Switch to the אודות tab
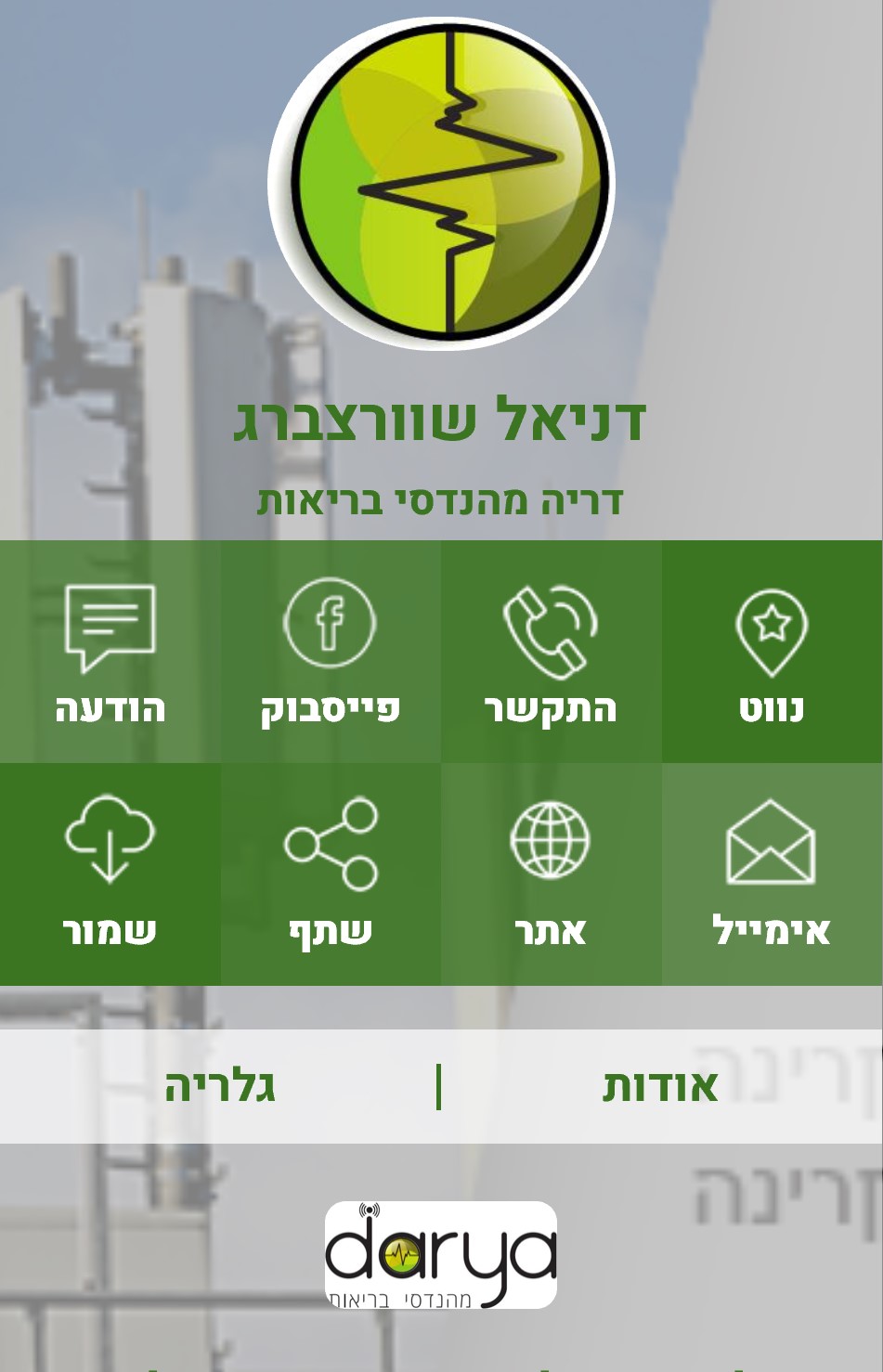The width and height of the screenshot is (883, 1372). click(x=660, y=1086)
